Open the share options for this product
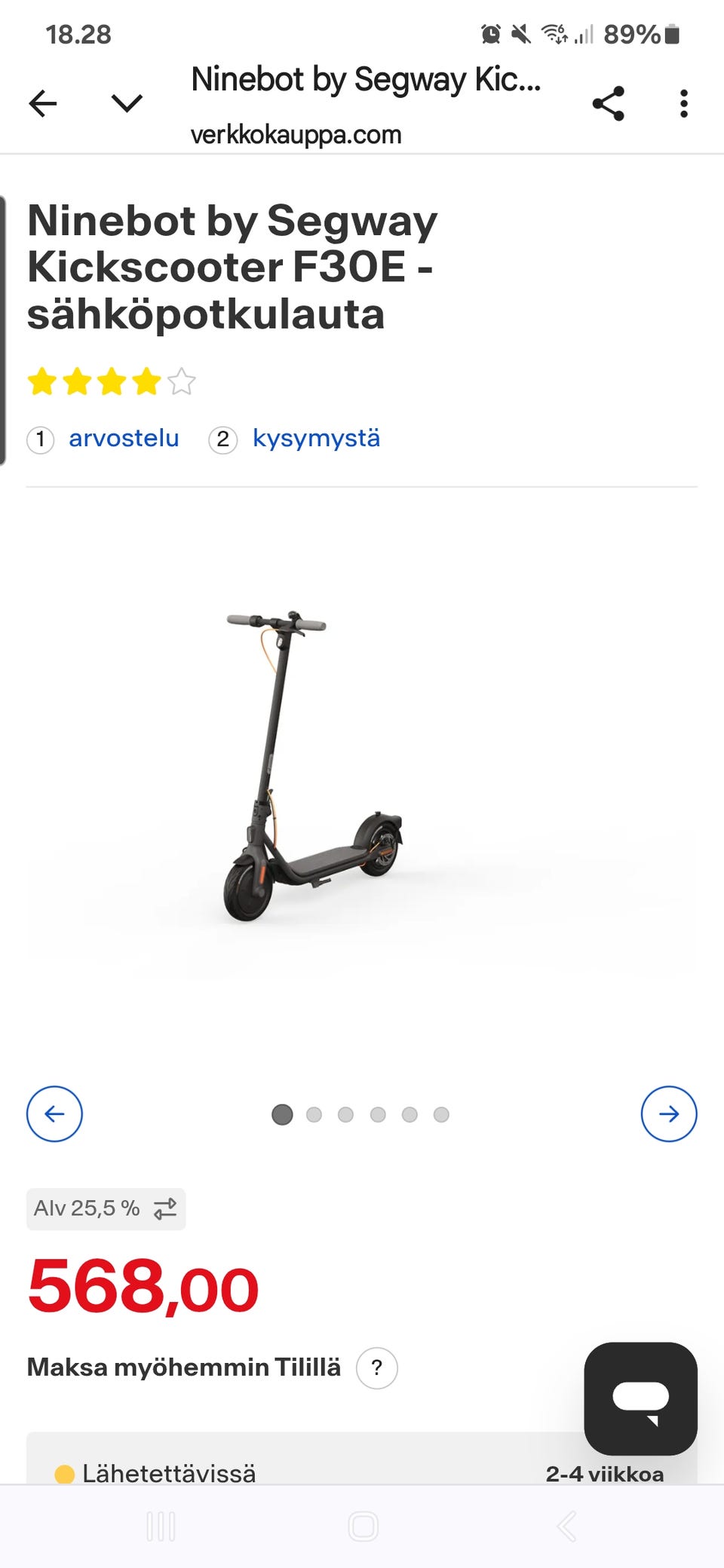Image resolution: width=724 pixels, height=1568 pixels. [608, 104]
